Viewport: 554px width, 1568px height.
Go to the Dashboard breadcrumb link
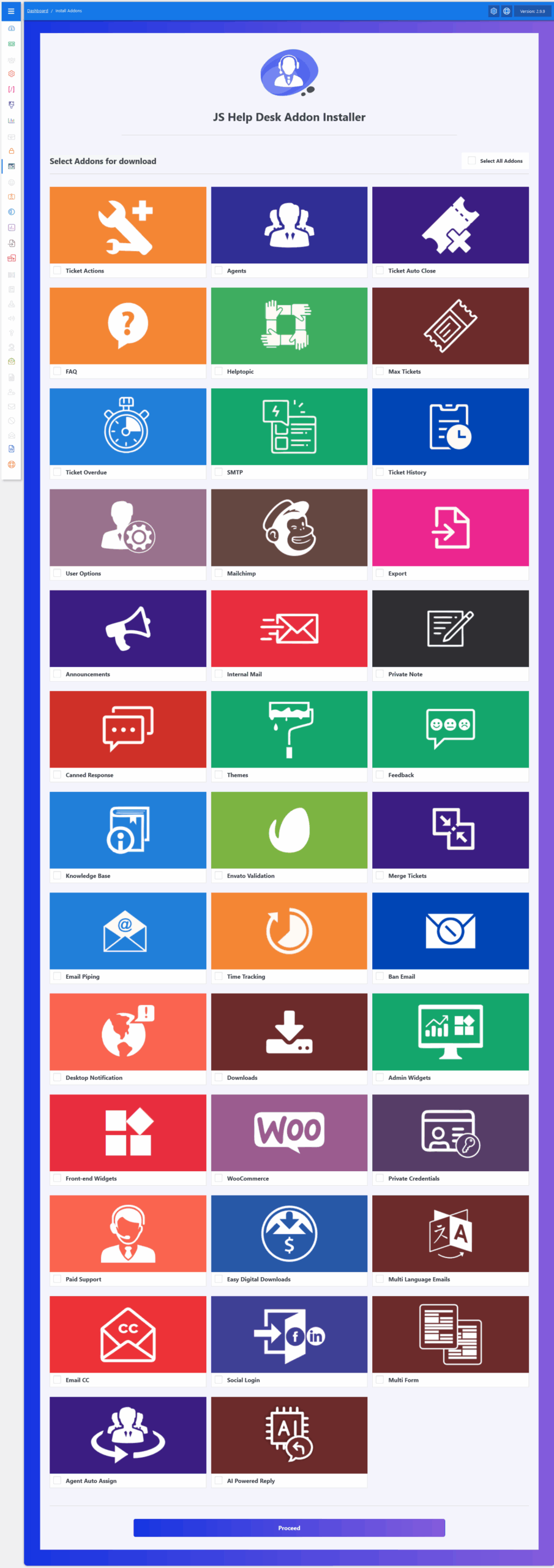37,11
